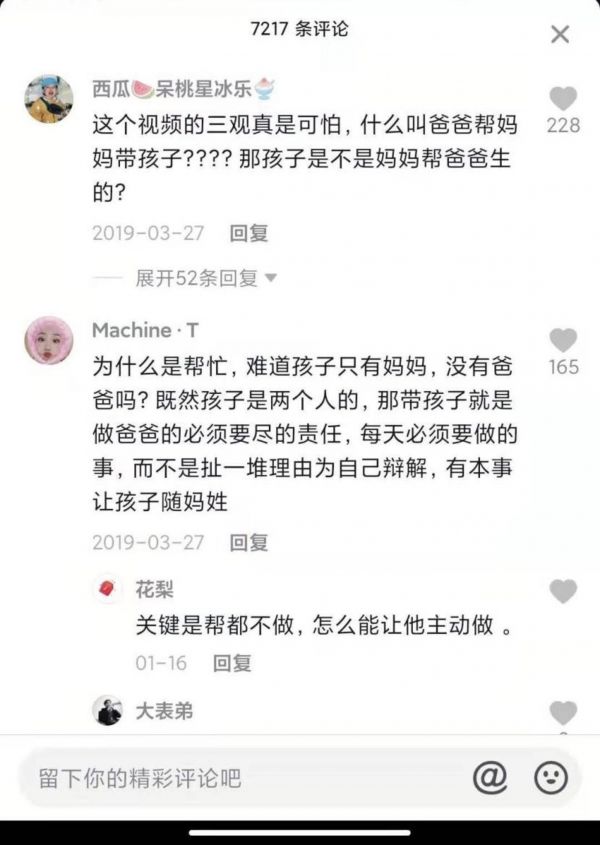Open 花梨's profile avatar
The image size is (600, 845).
coord(107,590)
